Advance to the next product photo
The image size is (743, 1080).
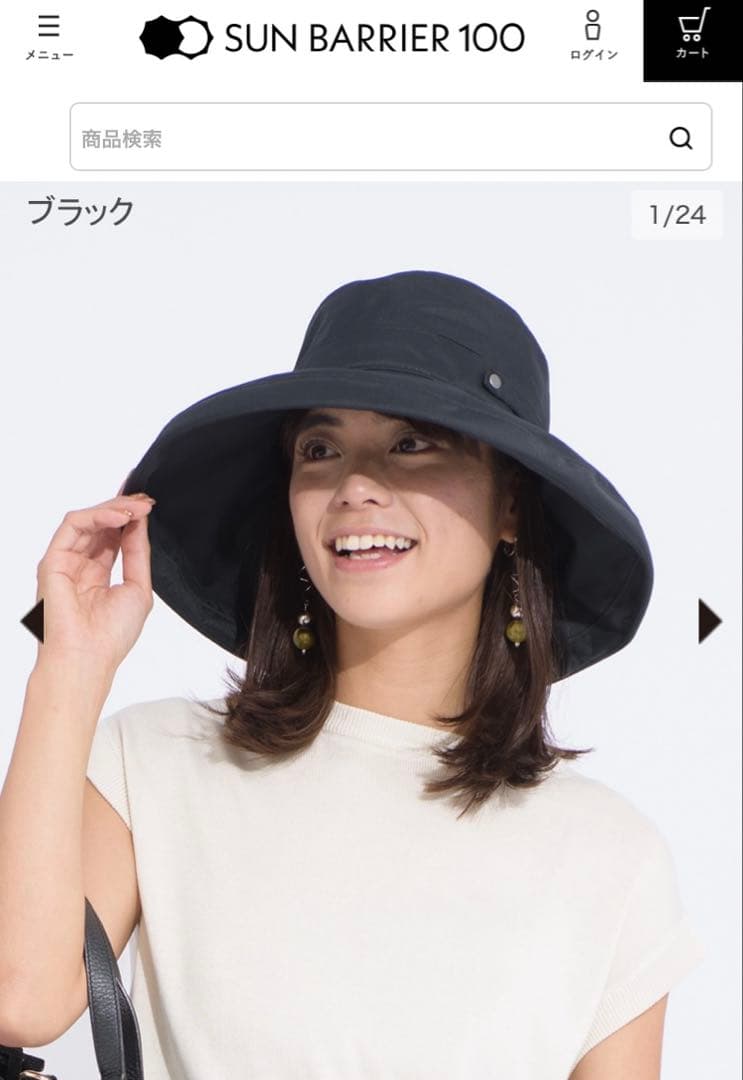pos(710,618)
